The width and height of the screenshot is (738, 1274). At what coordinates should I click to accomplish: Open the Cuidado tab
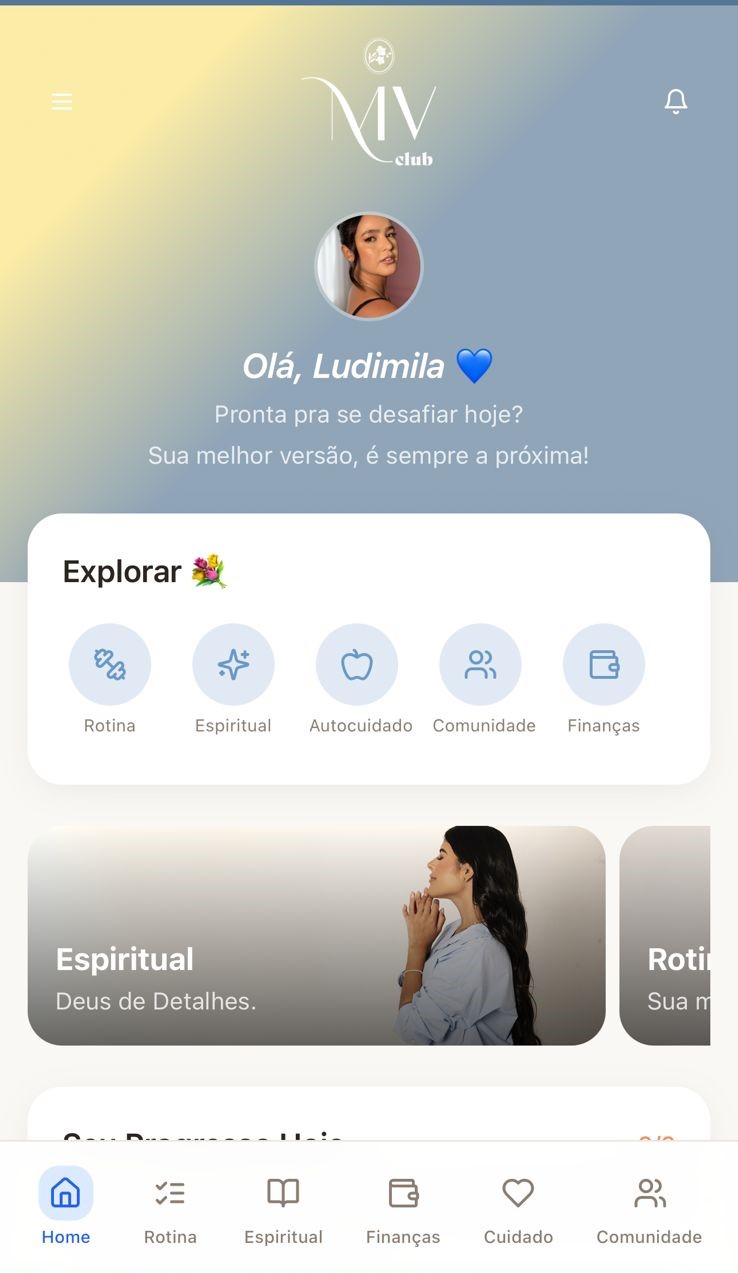tap(518, 1206)
